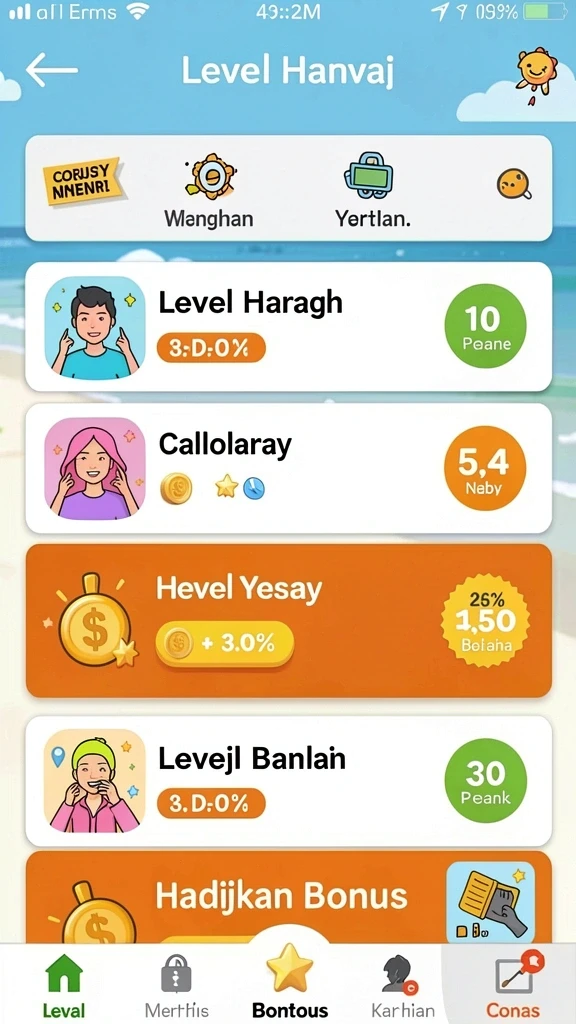Select the Wanghan category
576x1024 pixels.
point(209,191)
